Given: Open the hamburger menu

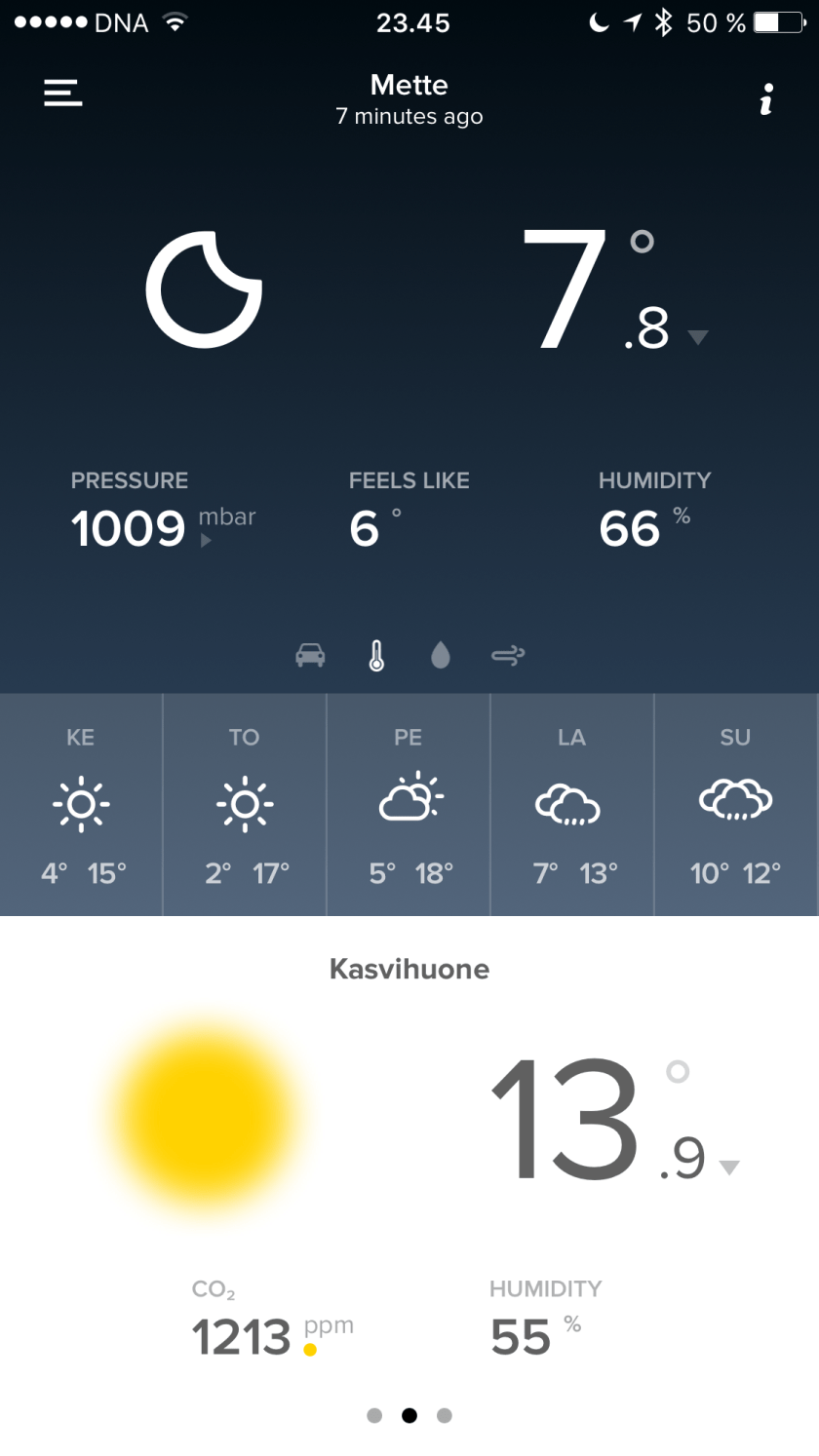Looking at the screenshot, I should point(63,94).
